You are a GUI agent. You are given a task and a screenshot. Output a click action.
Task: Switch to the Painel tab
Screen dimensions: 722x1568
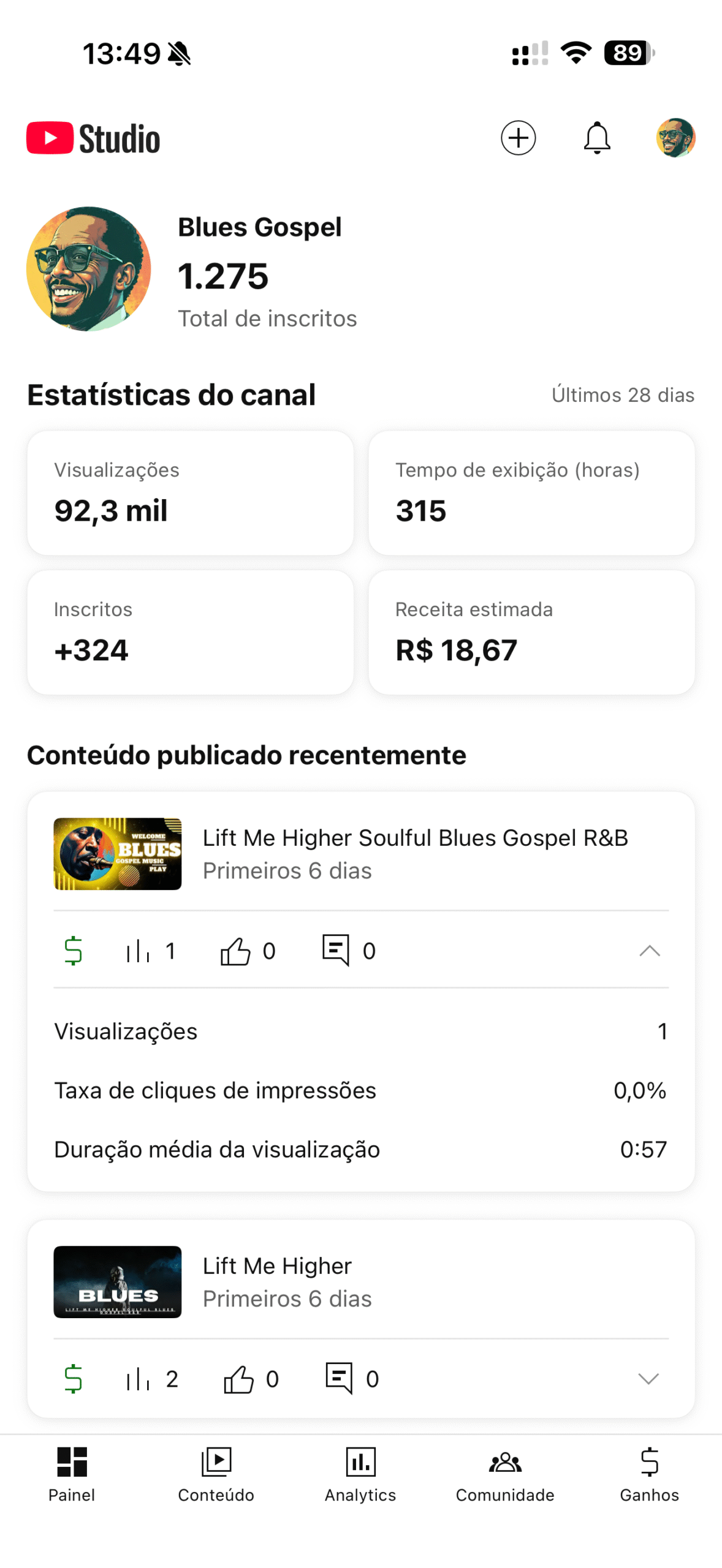click(72, 1474)
